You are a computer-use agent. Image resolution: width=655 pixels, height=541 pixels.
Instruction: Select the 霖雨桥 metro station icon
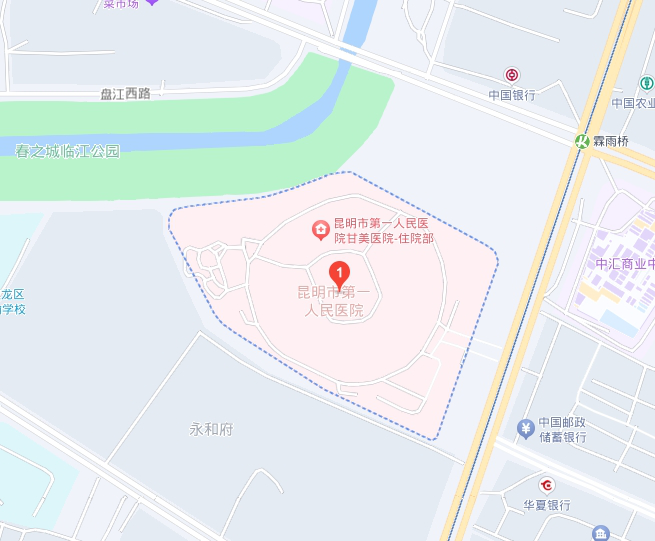pyautogui.click(x=582, y=141)
